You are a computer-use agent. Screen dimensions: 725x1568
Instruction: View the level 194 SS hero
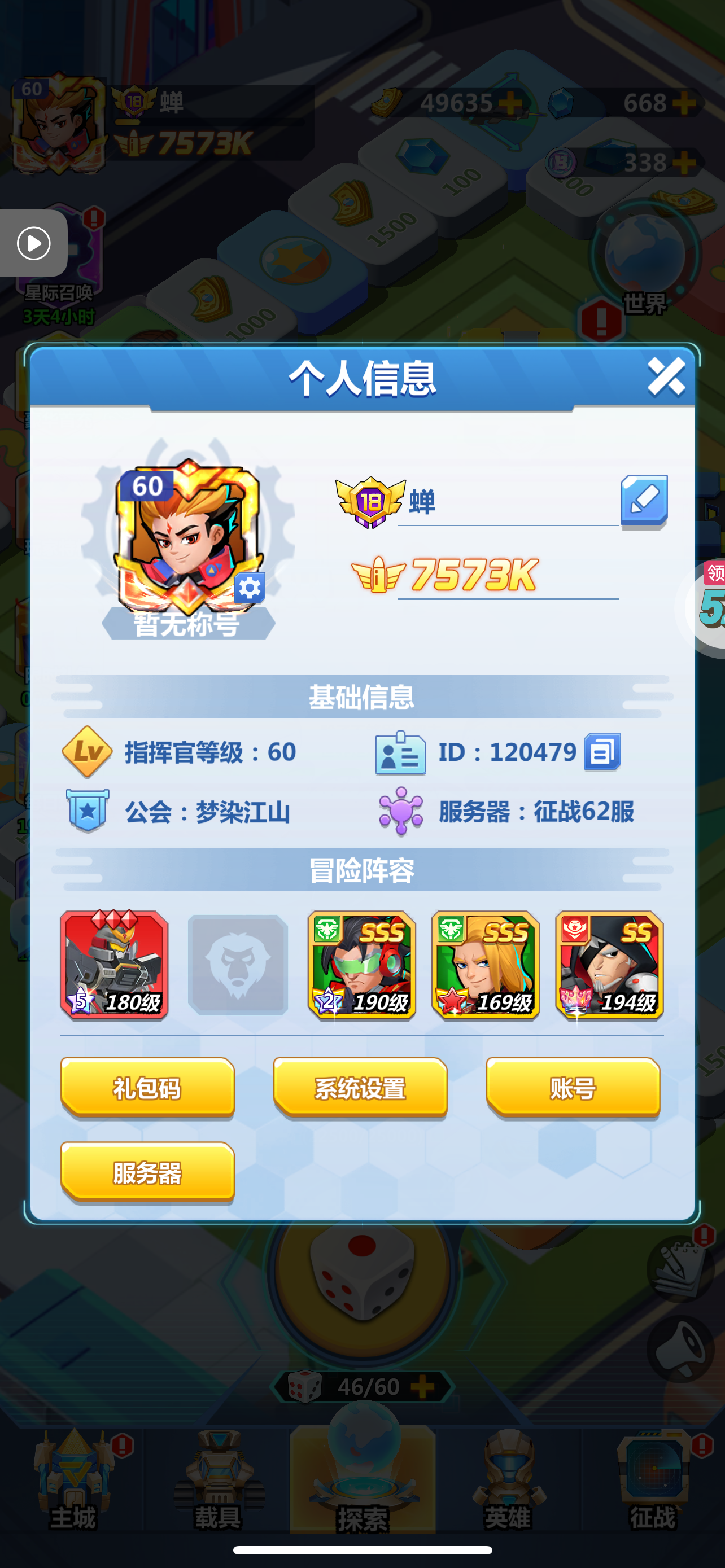coord(609,965)
